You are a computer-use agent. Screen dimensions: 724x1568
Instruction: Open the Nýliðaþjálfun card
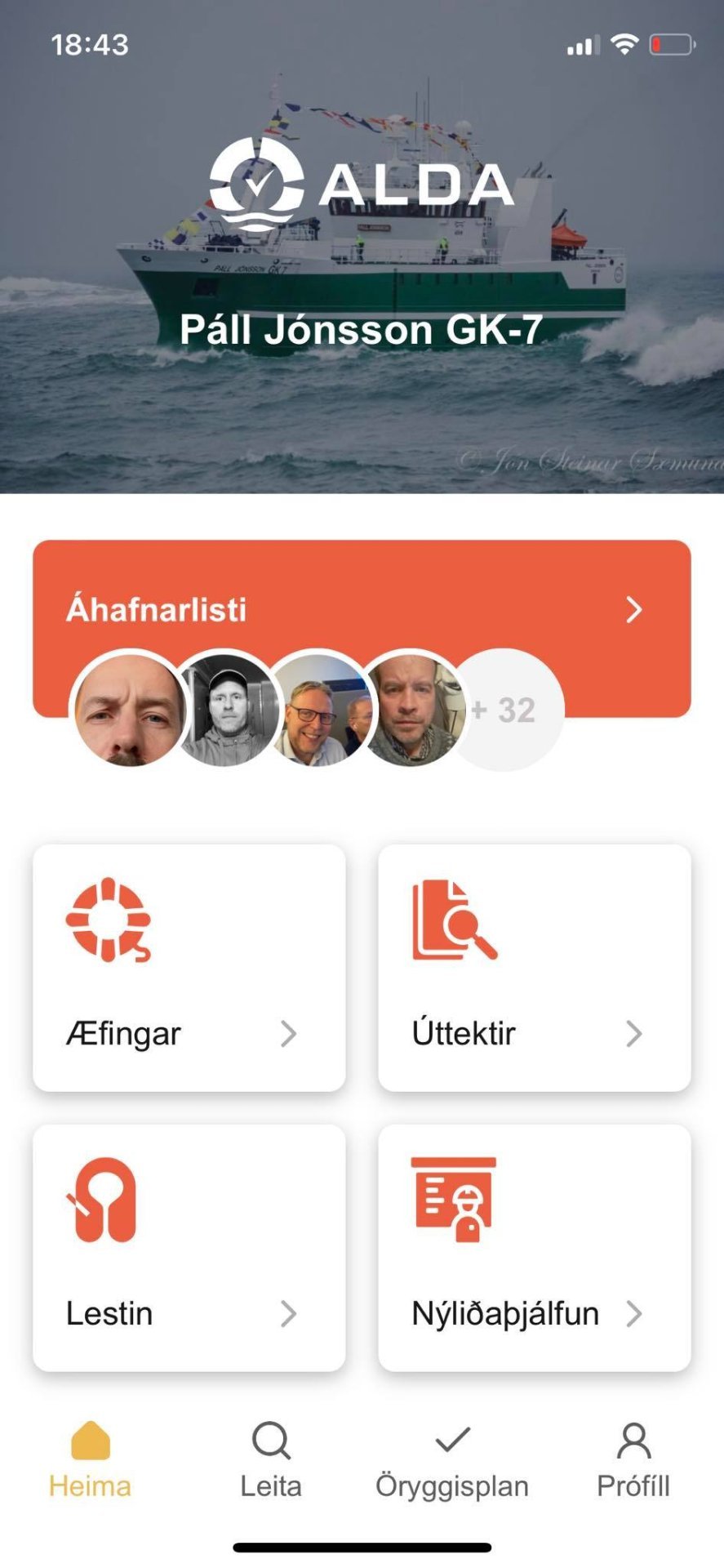click(534, 1247)
